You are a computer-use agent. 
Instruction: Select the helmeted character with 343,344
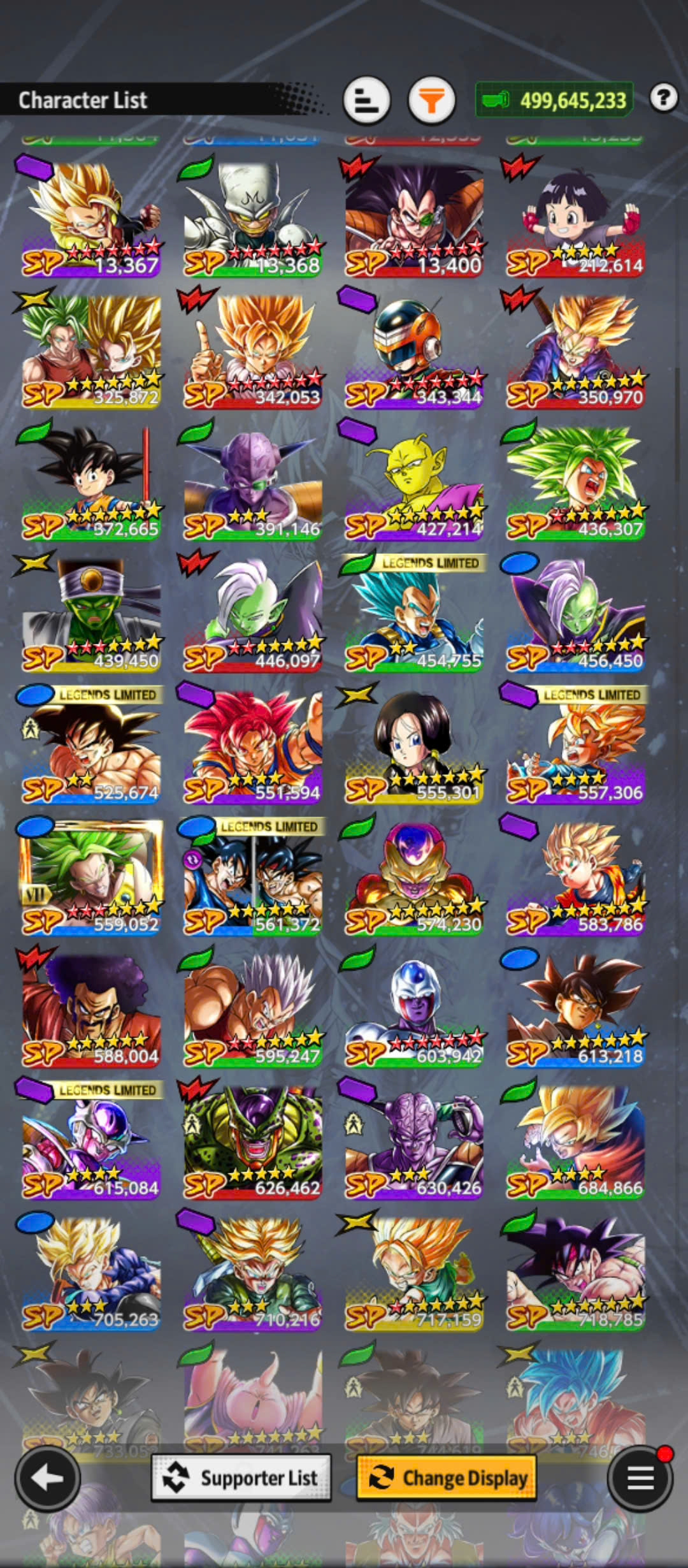tap(414, 352)
